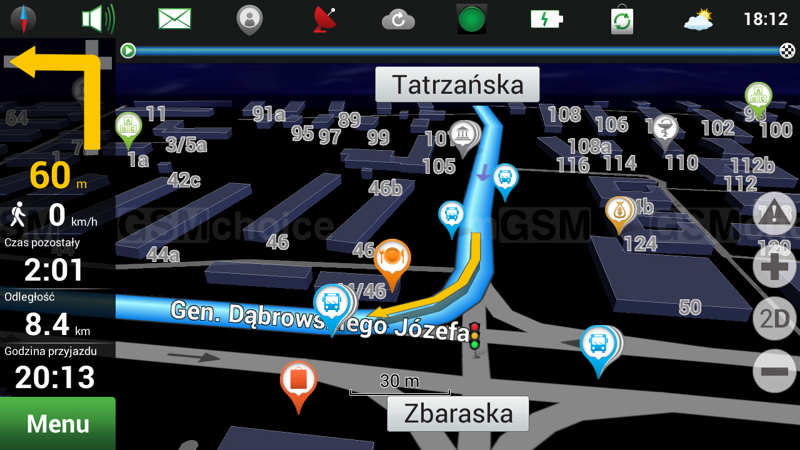This screenshot has height=450, width=800.
Task: Tap the museum marker near Tatrzańska
Action: tap(462, 137)
